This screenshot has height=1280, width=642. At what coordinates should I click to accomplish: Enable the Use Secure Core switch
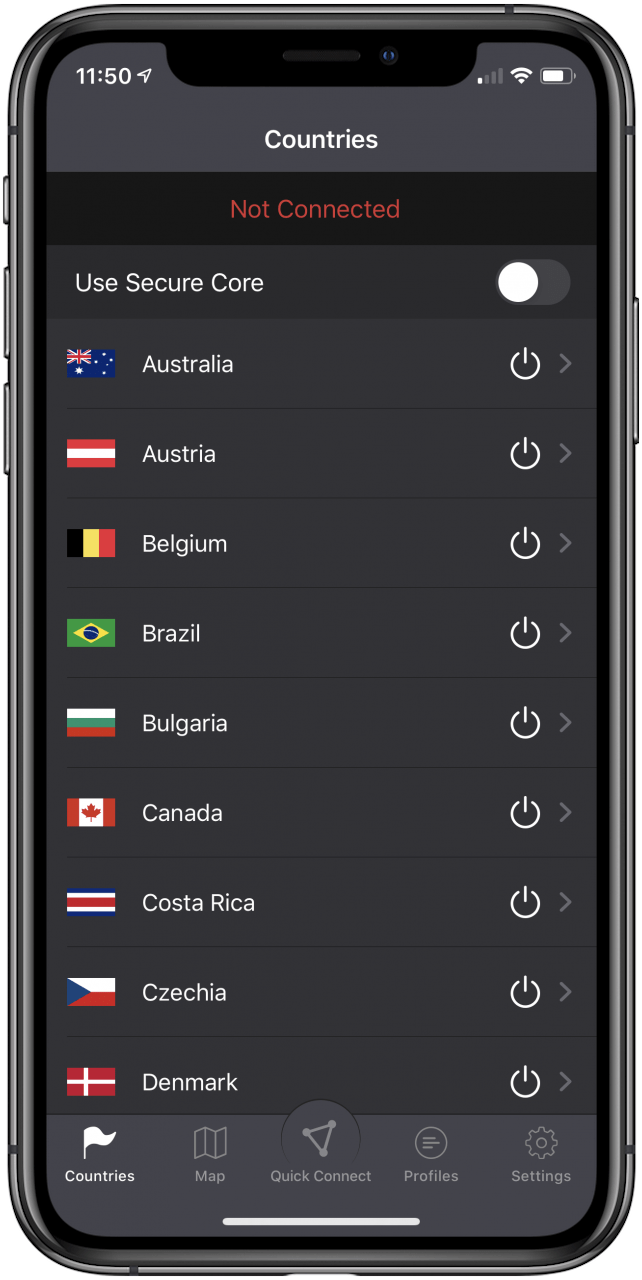point(532,283)
